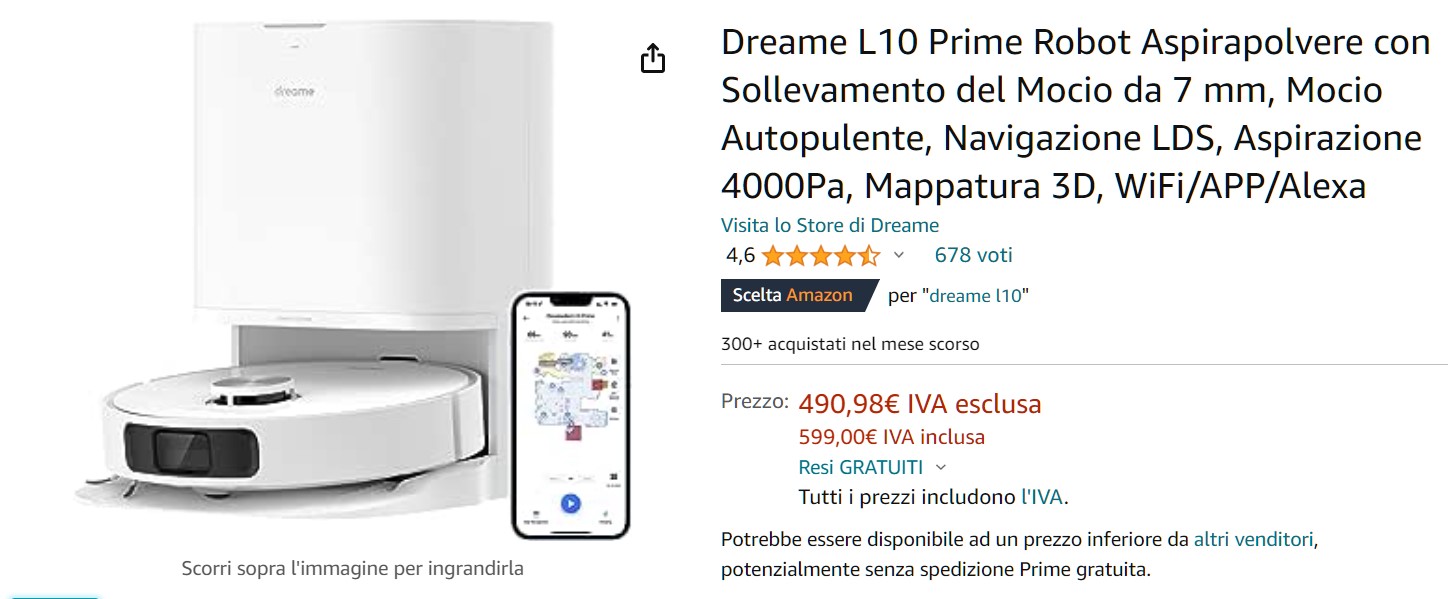Screen dimensions: 1456x599
Task: Expand the star rating breakdown chevron
Action: coord(898,256)
